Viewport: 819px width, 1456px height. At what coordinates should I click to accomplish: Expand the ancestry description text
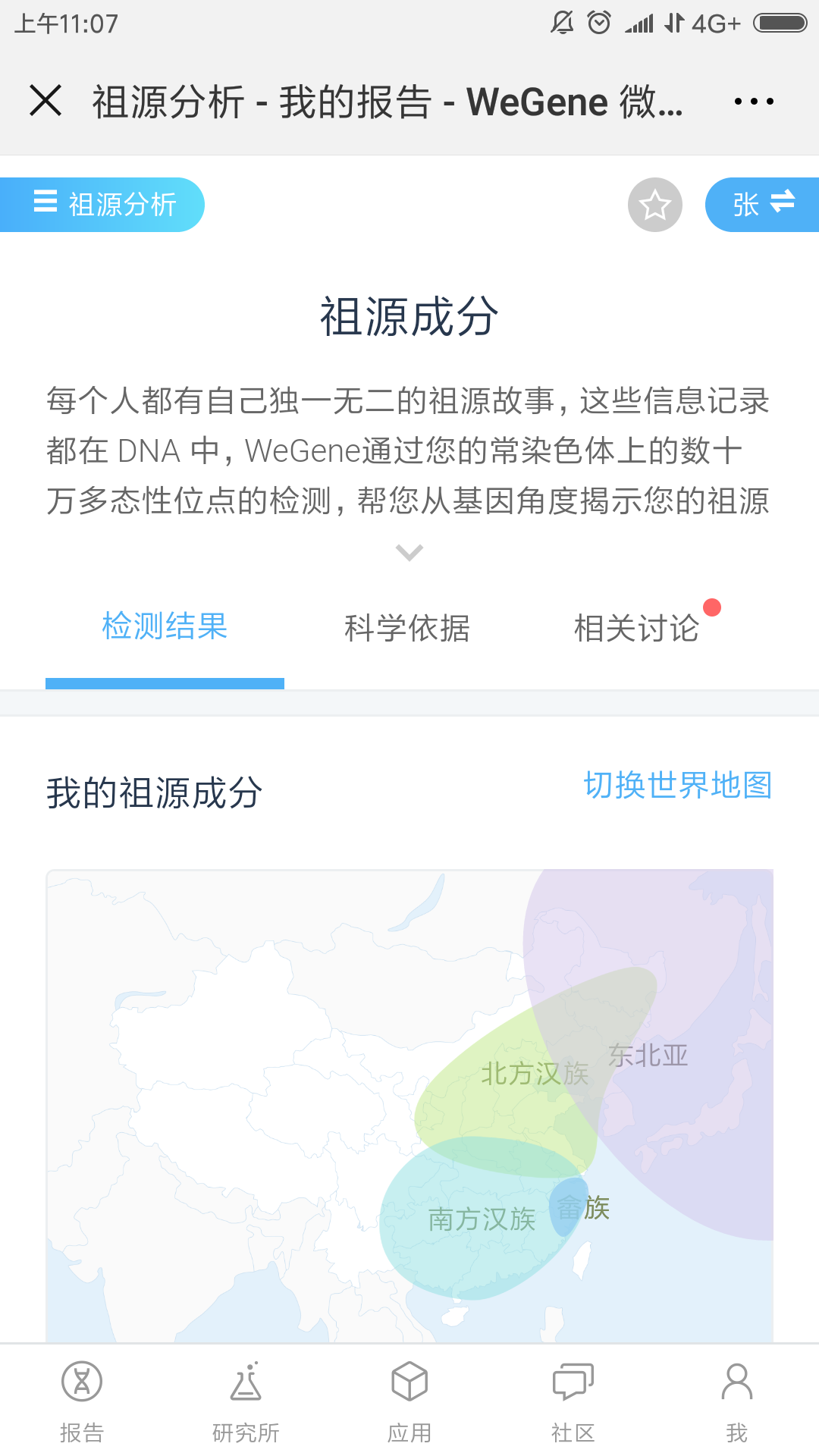pyautogui.click(x=409, y=553)
